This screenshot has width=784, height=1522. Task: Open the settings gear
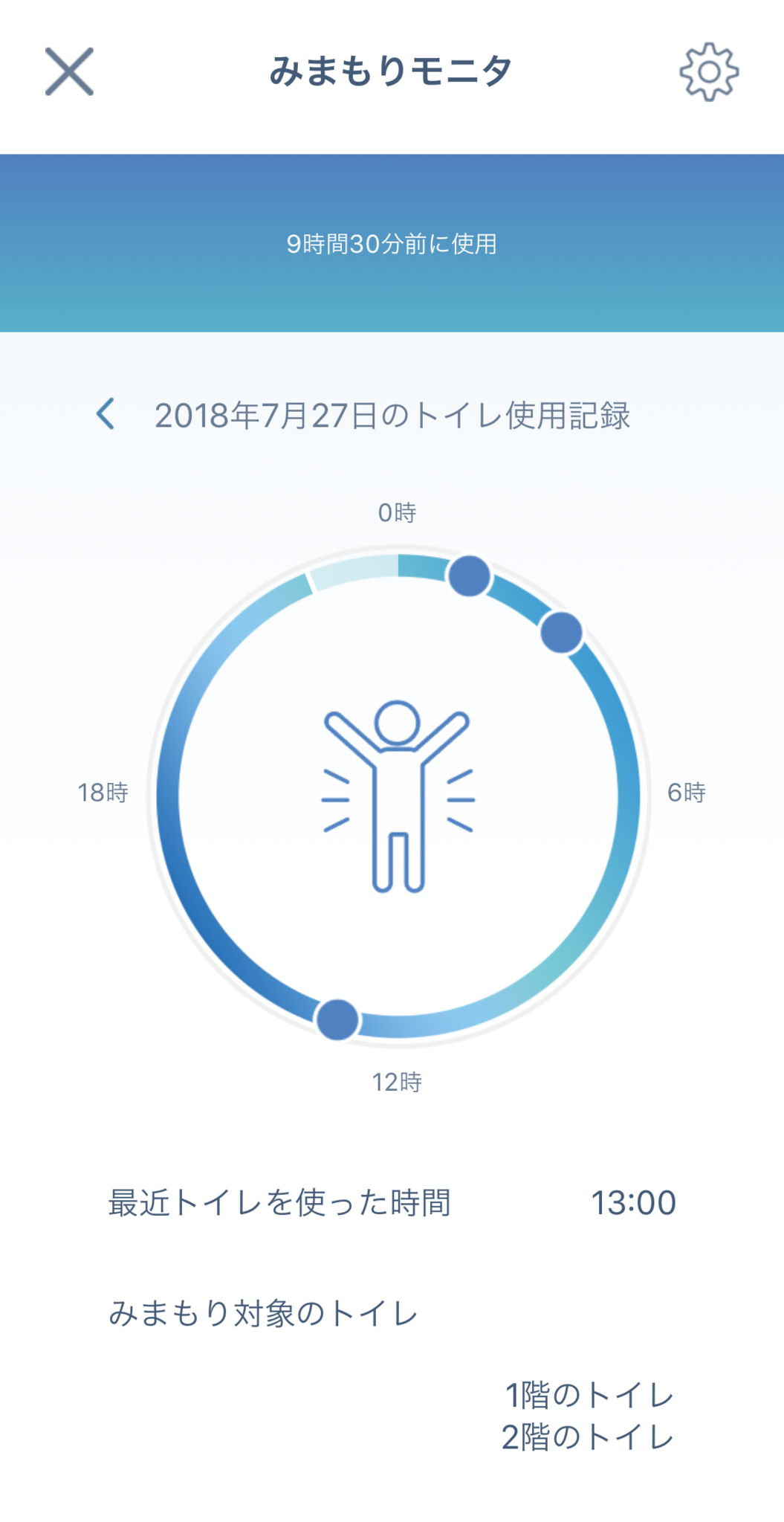[709, 71]
